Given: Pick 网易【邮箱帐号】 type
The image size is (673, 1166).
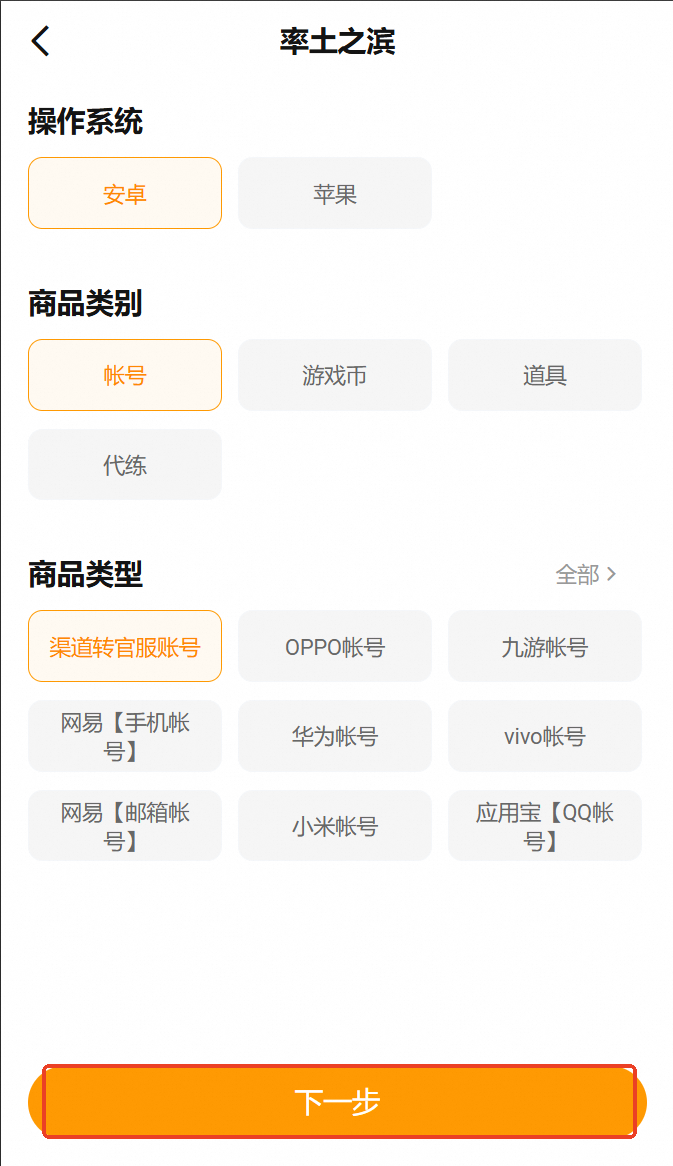Looking at the screenshot, I should pos(125,826).
